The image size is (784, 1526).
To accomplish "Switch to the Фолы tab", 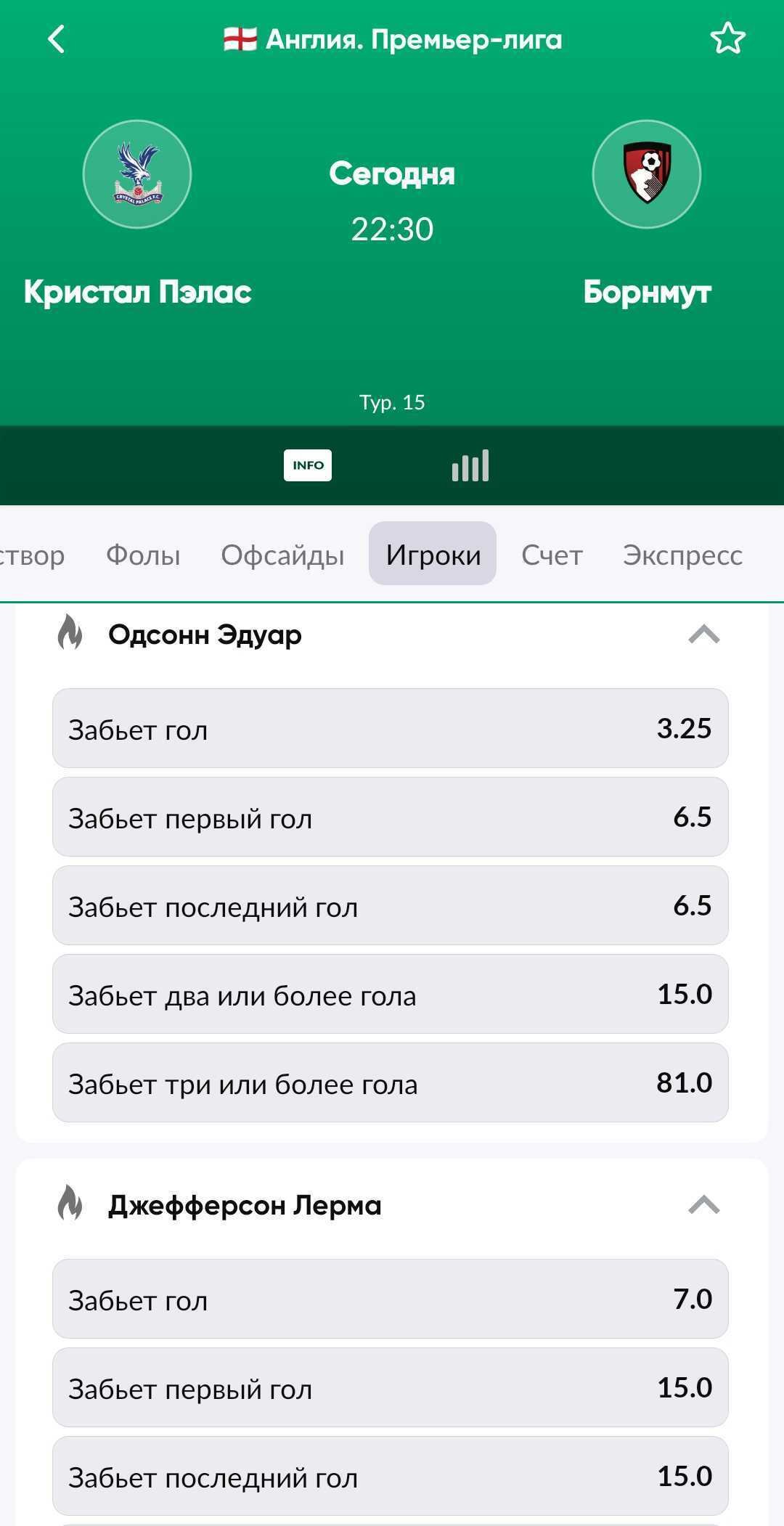I will 143,555.
